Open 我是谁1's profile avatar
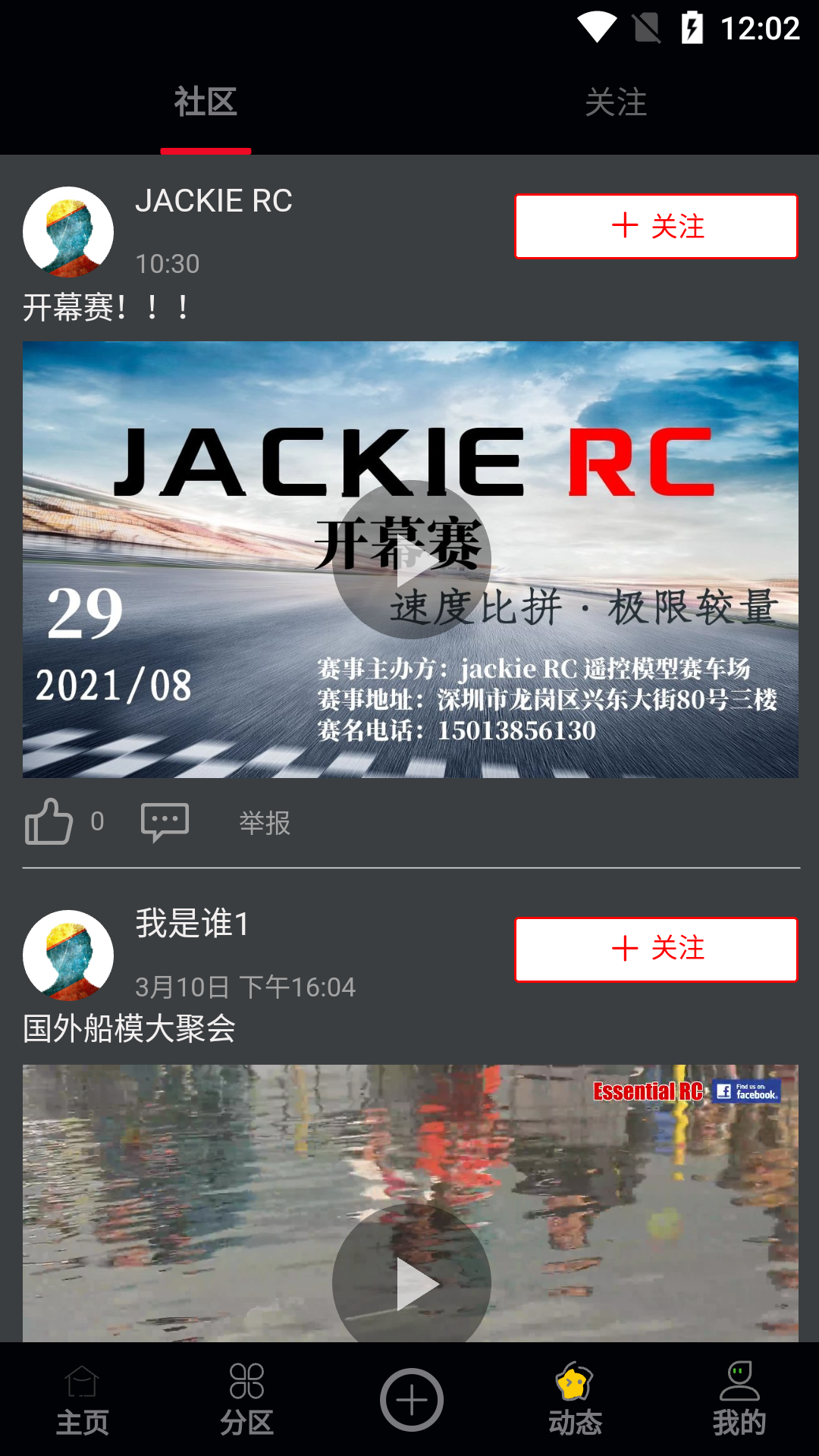 pyautogui.click(x=68, y=955)
